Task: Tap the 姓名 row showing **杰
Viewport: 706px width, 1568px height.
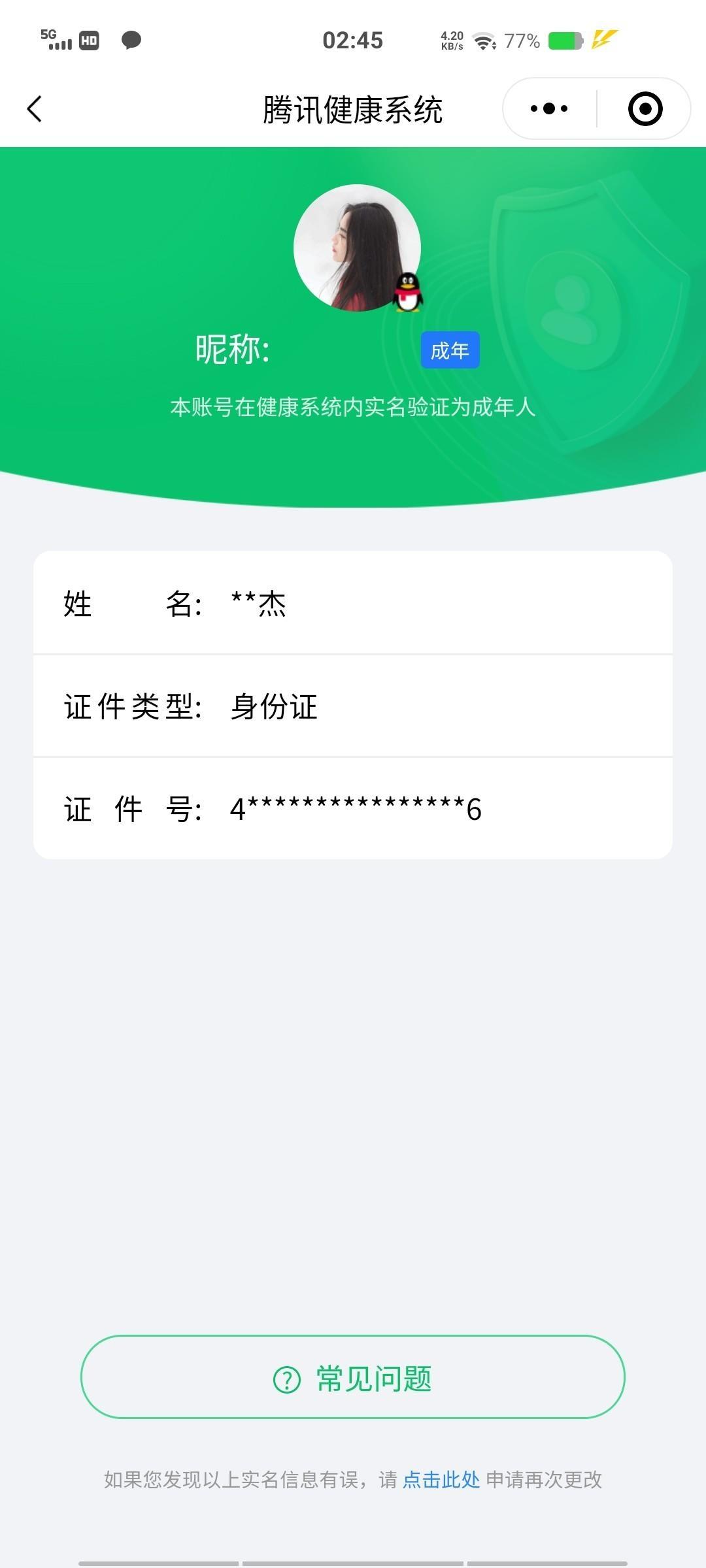Action: coord(353,605)
